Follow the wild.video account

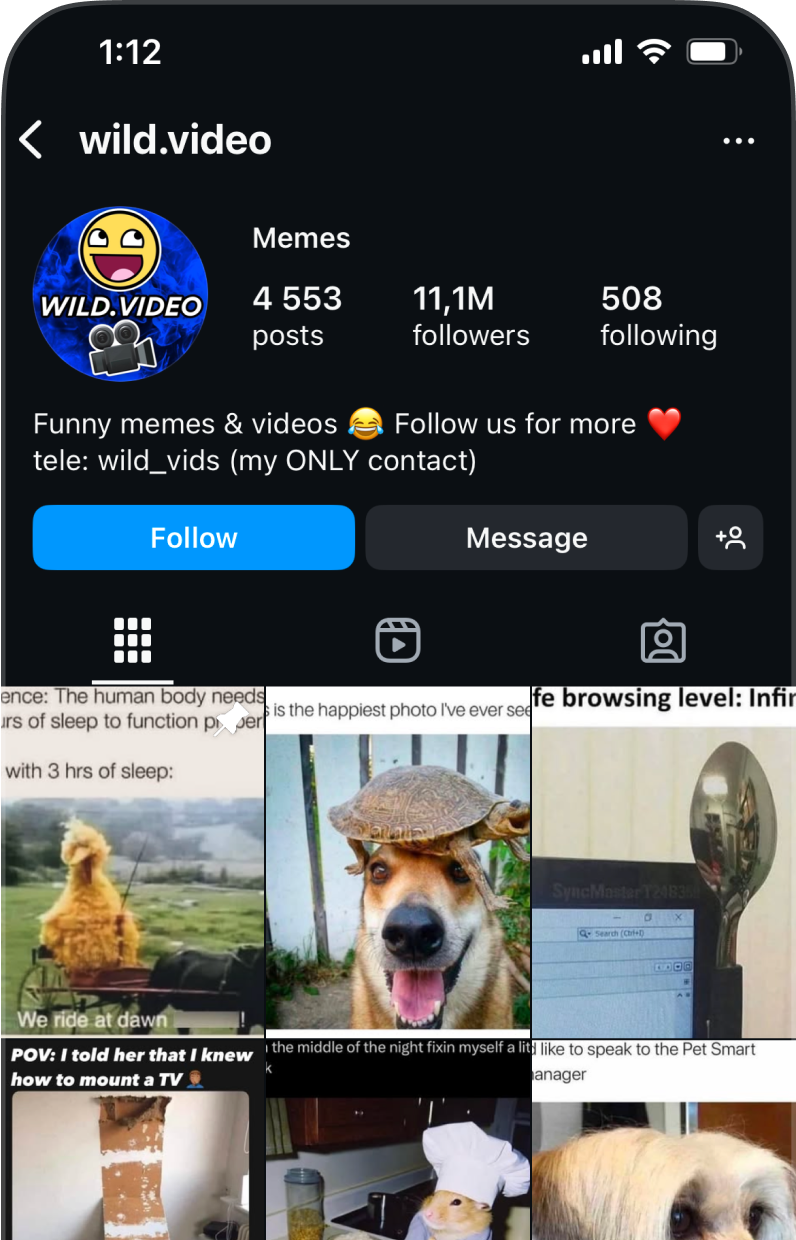[x=194, y=538]
